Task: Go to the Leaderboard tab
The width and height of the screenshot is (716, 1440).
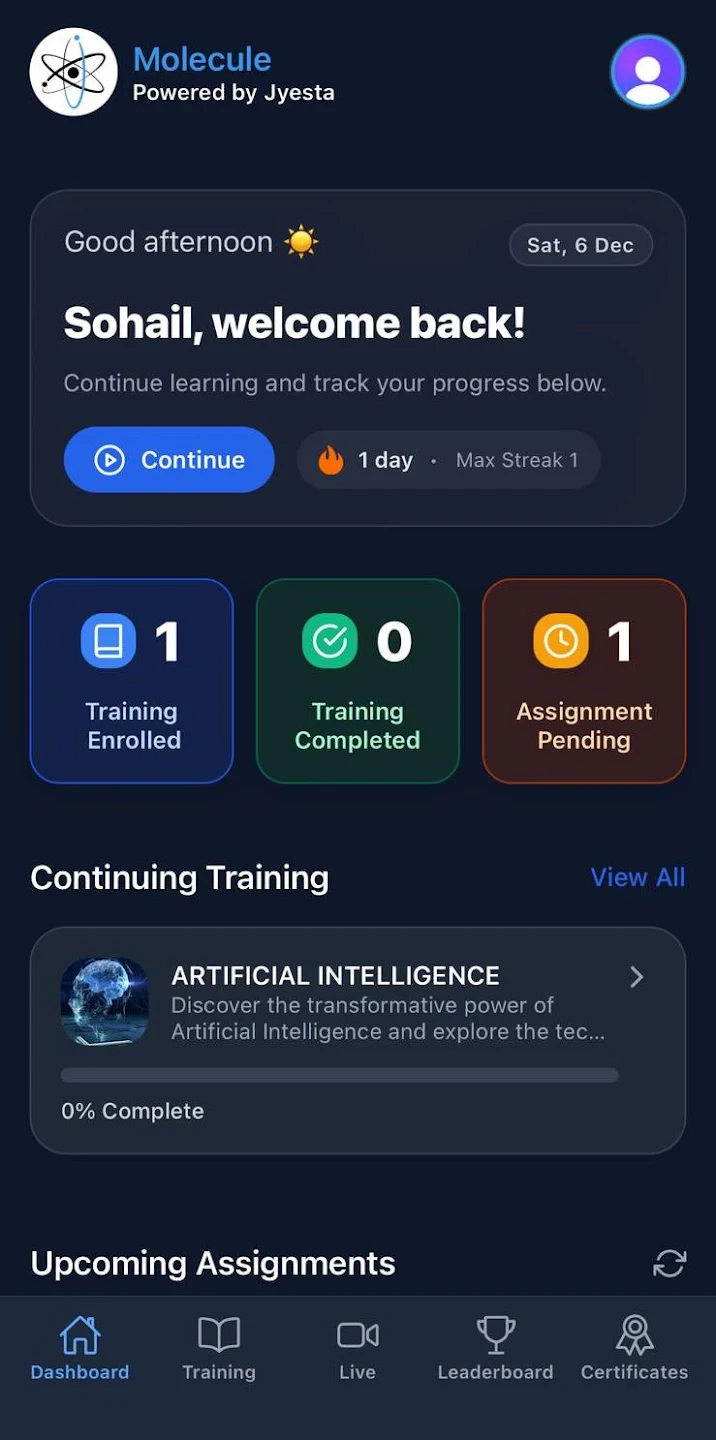Action: click(495, 1348)
